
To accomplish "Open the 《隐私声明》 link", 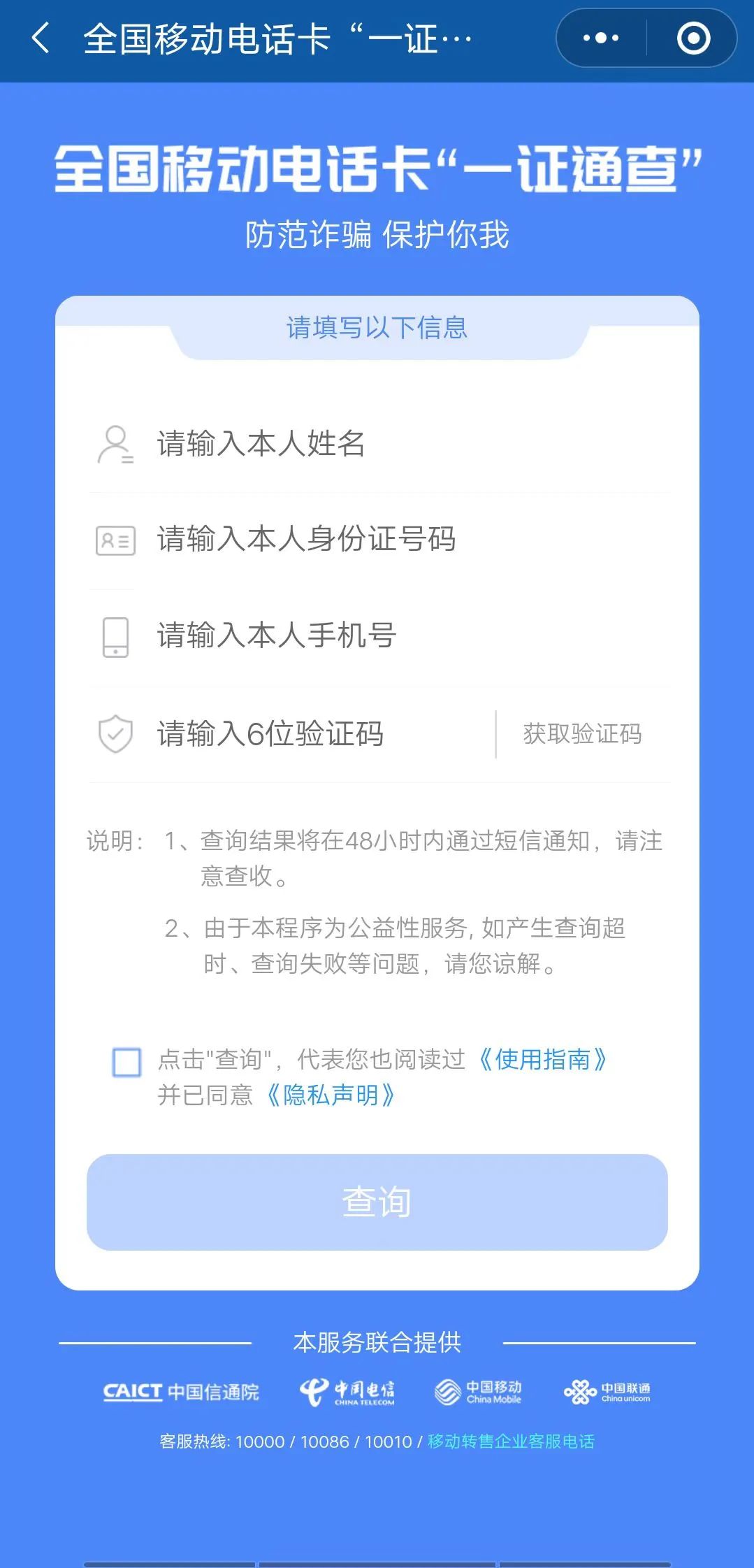I will point(331,1095).
